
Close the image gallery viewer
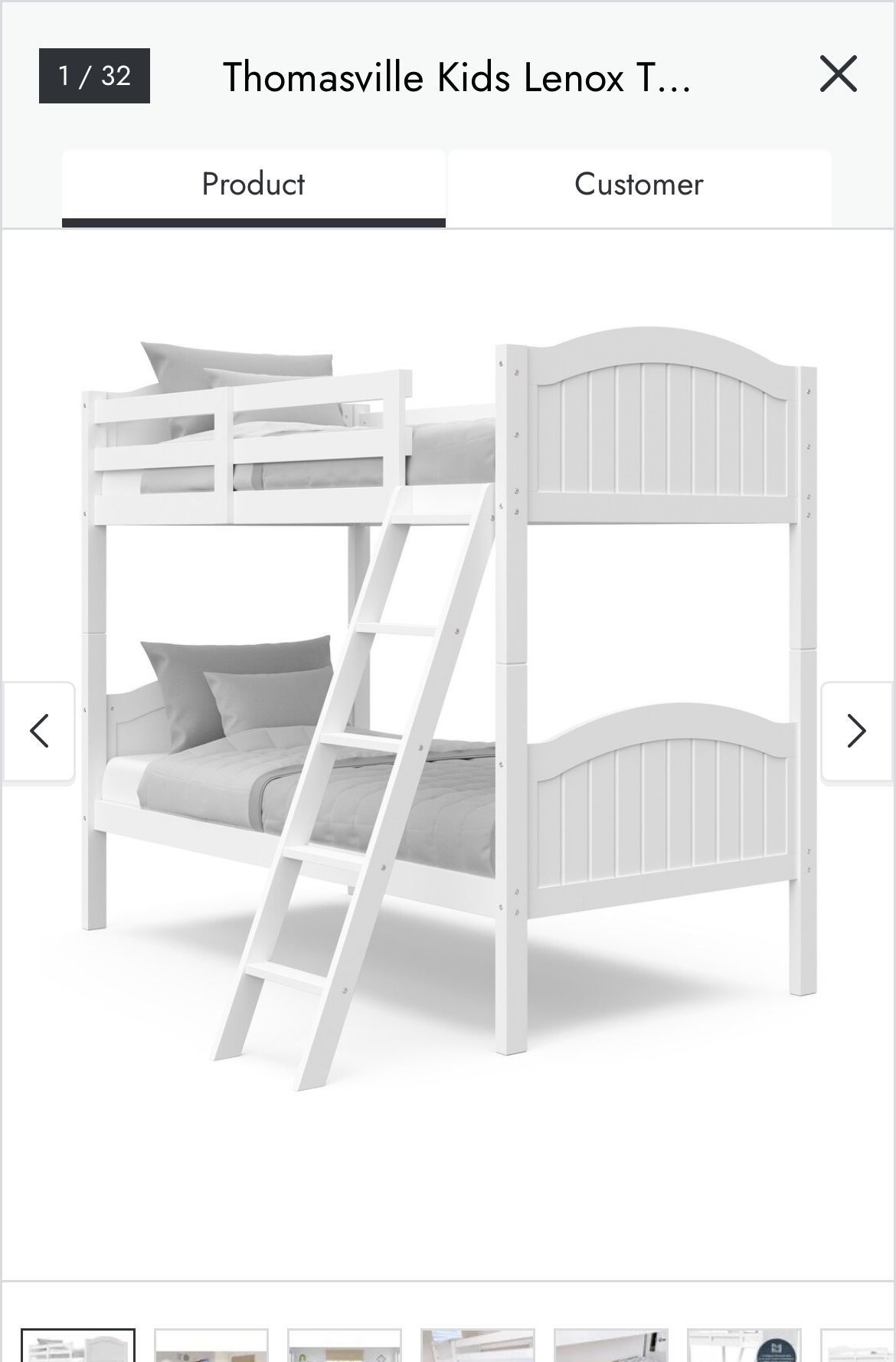pyautogui.click(x=838, y=74)
